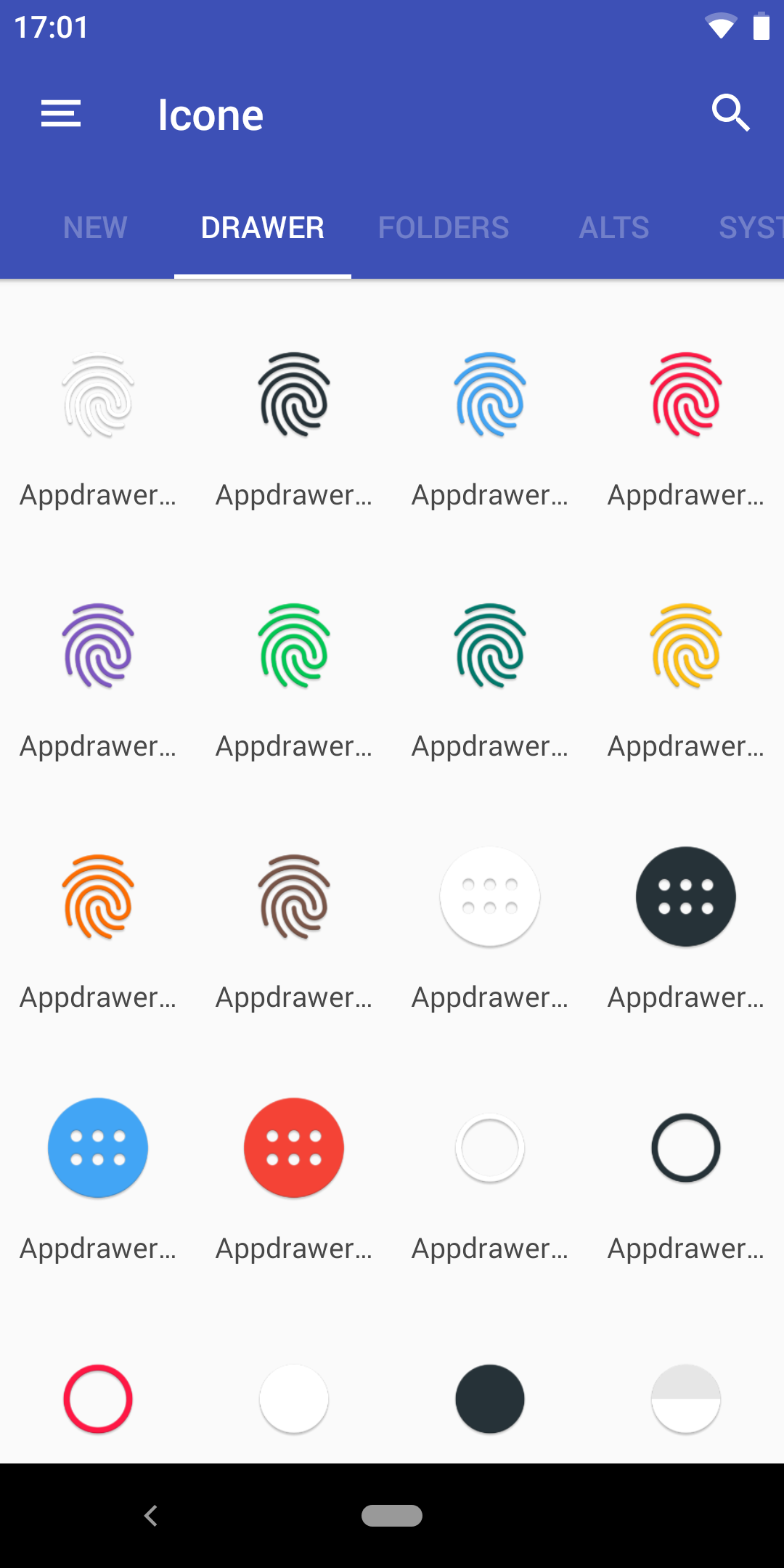Choose the orange fingerprint Appdrawer icon
This screenshot has width=784, height=1568.
[x=98, y=897]
